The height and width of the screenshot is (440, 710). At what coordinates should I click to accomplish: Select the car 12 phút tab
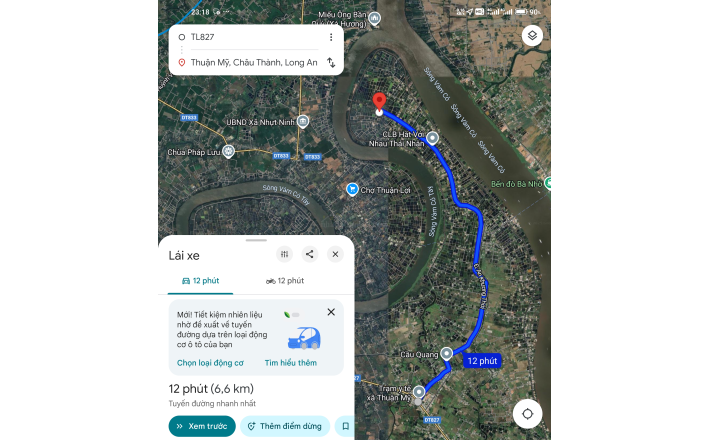pos(200,281)
